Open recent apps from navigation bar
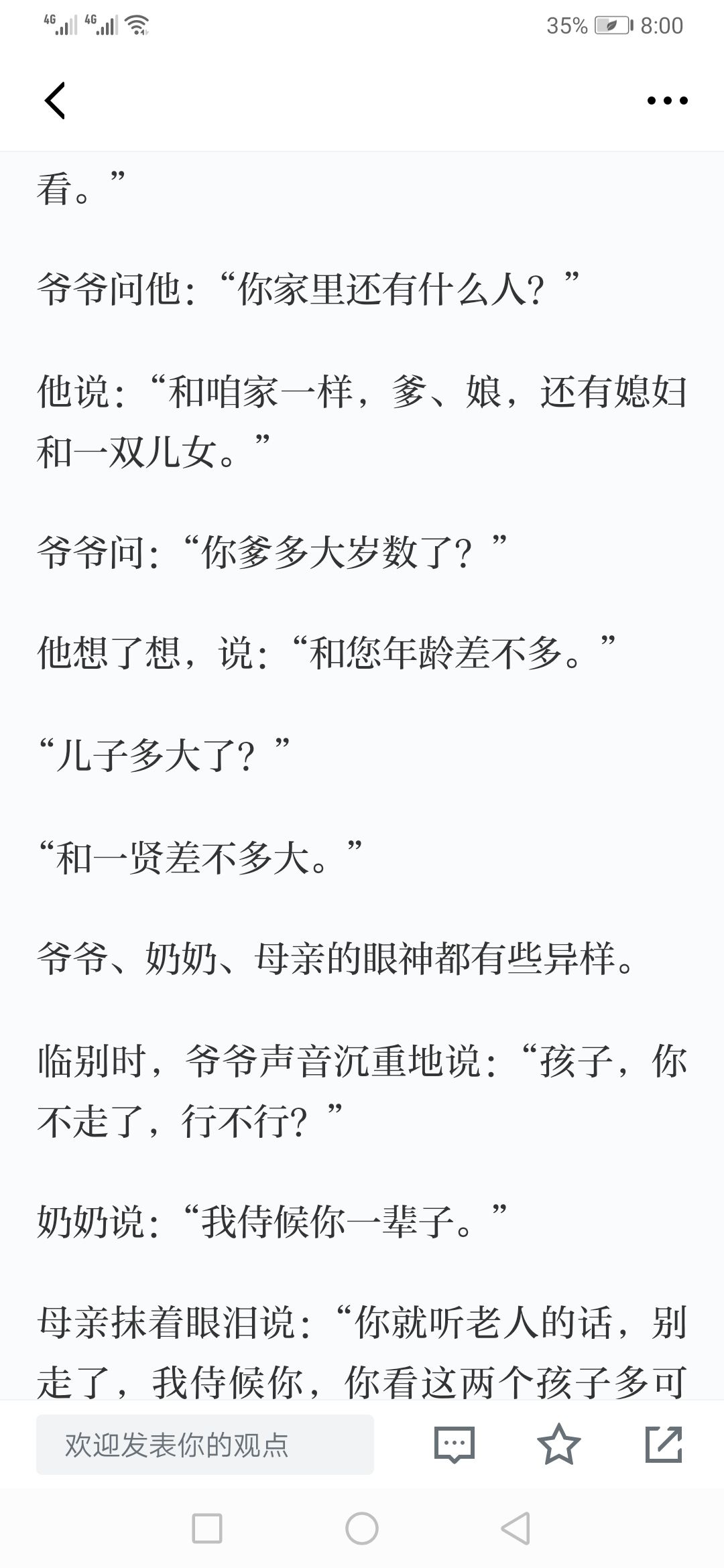The width and height of the screenshot is (724, 1568). click(x=207, y=1529)
